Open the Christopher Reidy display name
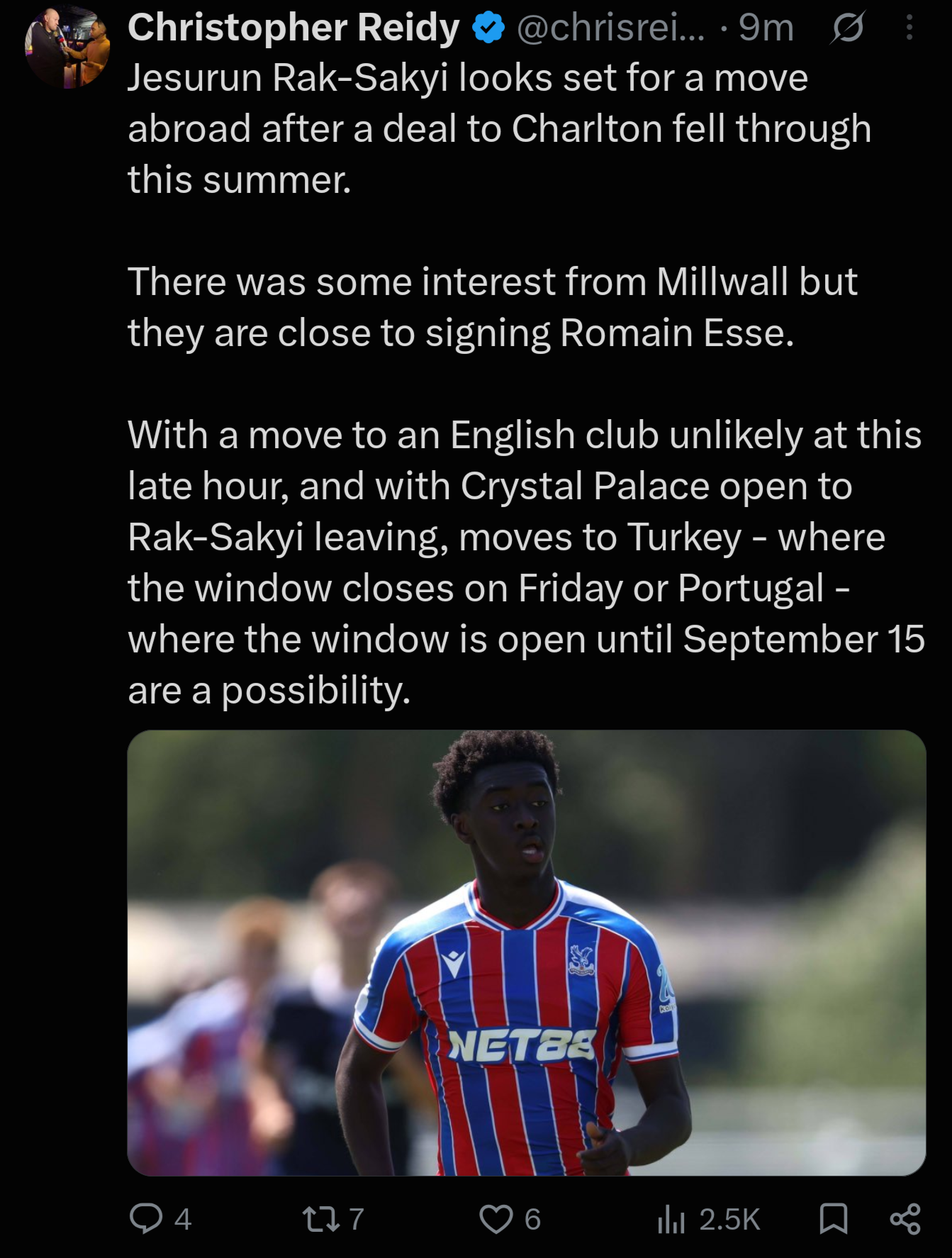 click(293, 28)
